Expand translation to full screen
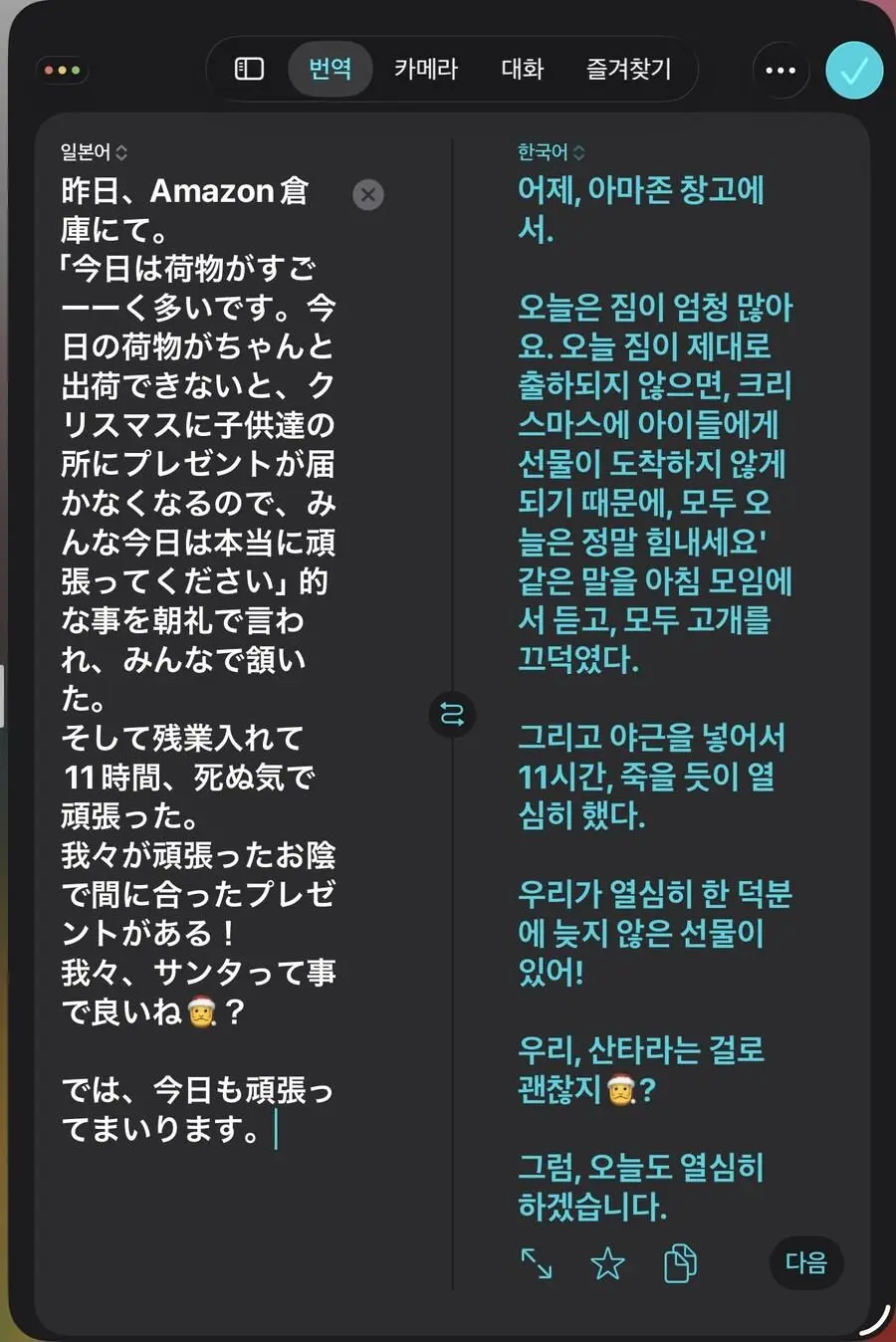 point(537,1263)
